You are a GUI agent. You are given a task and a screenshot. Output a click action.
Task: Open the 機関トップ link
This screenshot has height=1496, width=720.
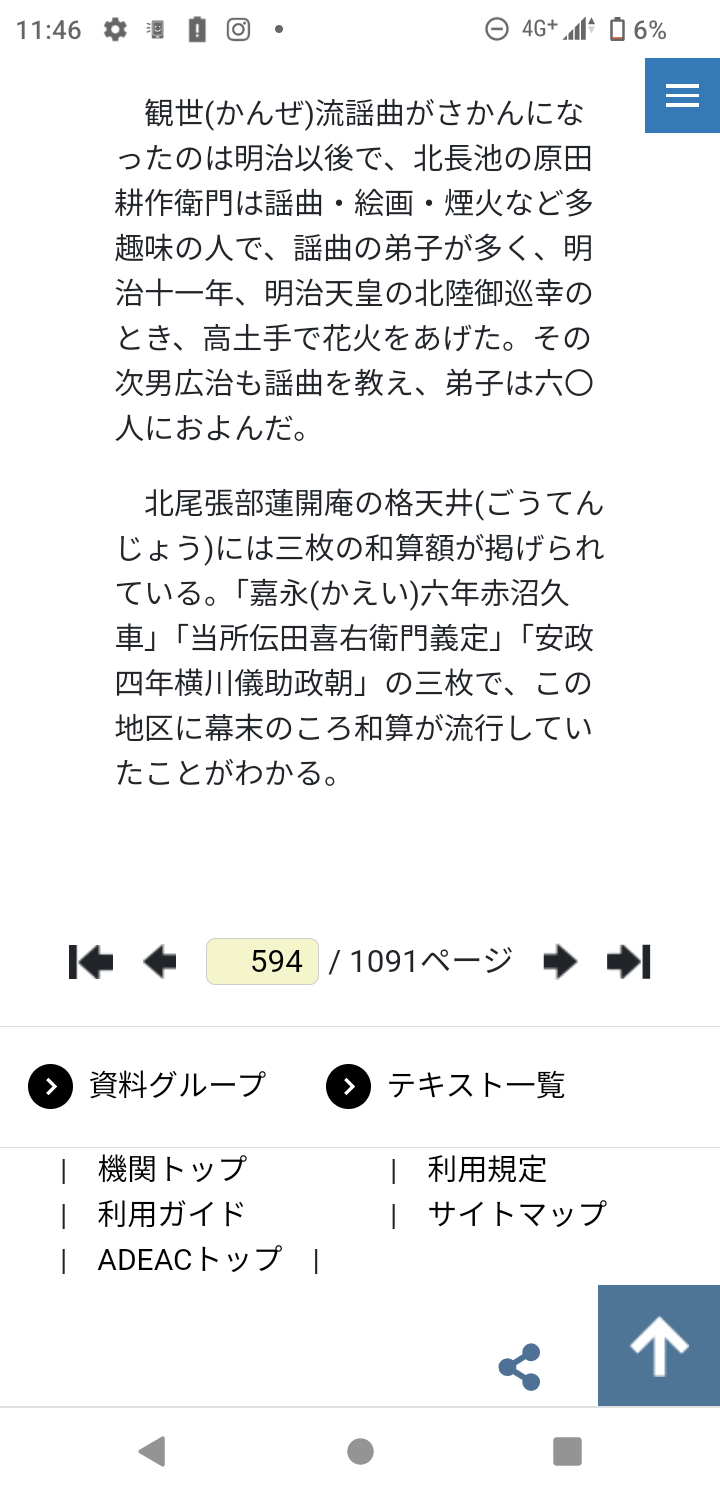pos(172,1168)
